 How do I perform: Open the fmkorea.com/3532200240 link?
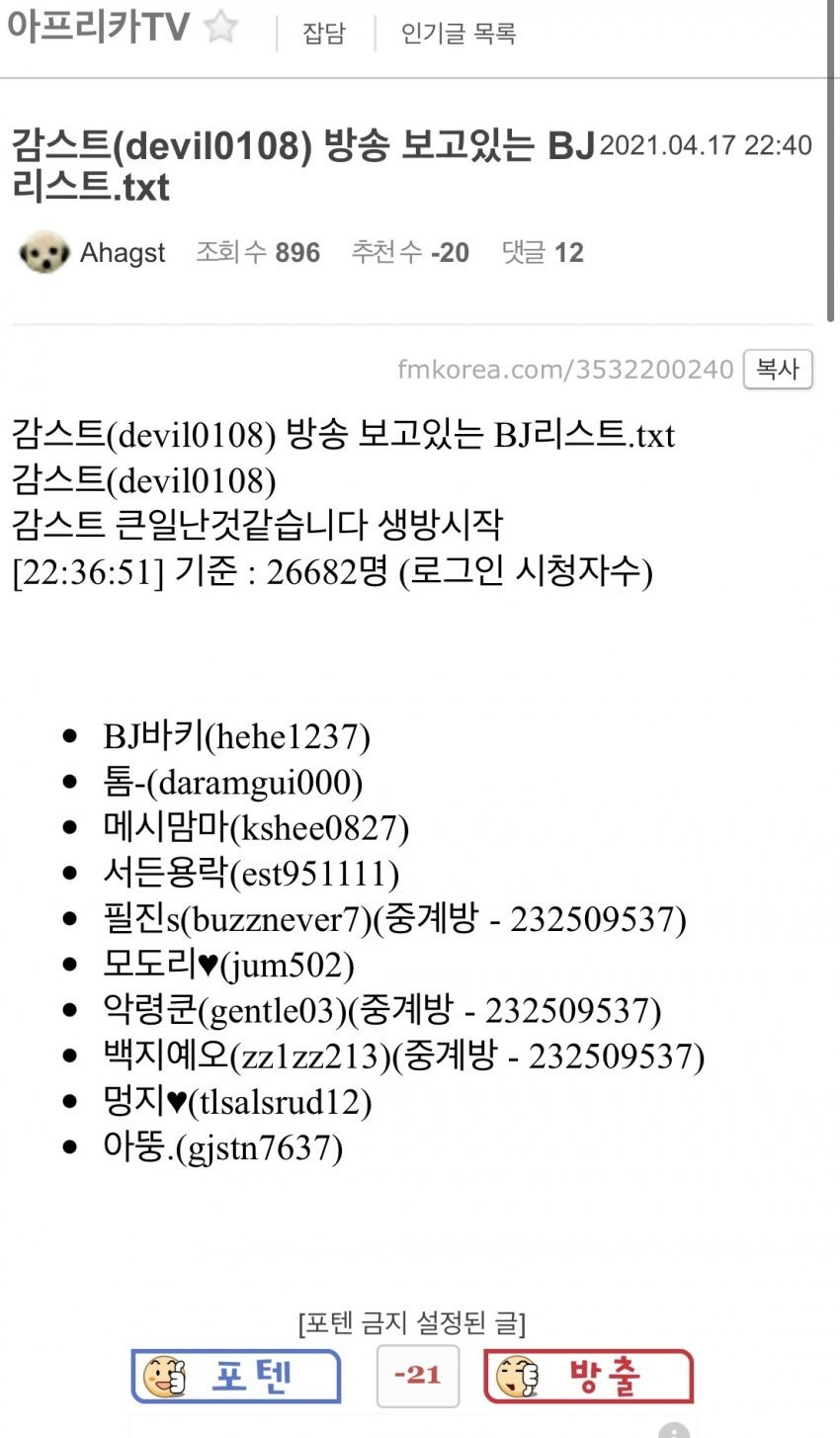pyautogui.click(x=565, y=370)
